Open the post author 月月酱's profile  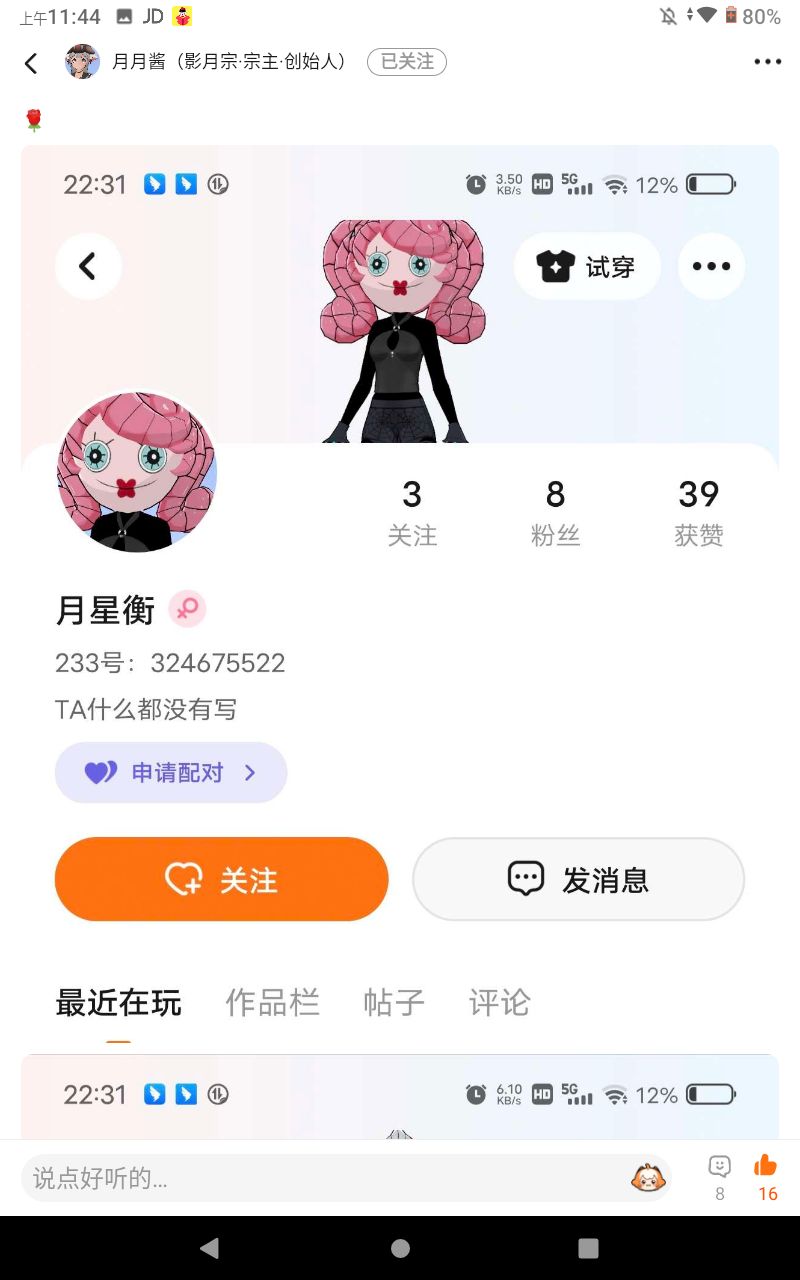pos(82,62)
